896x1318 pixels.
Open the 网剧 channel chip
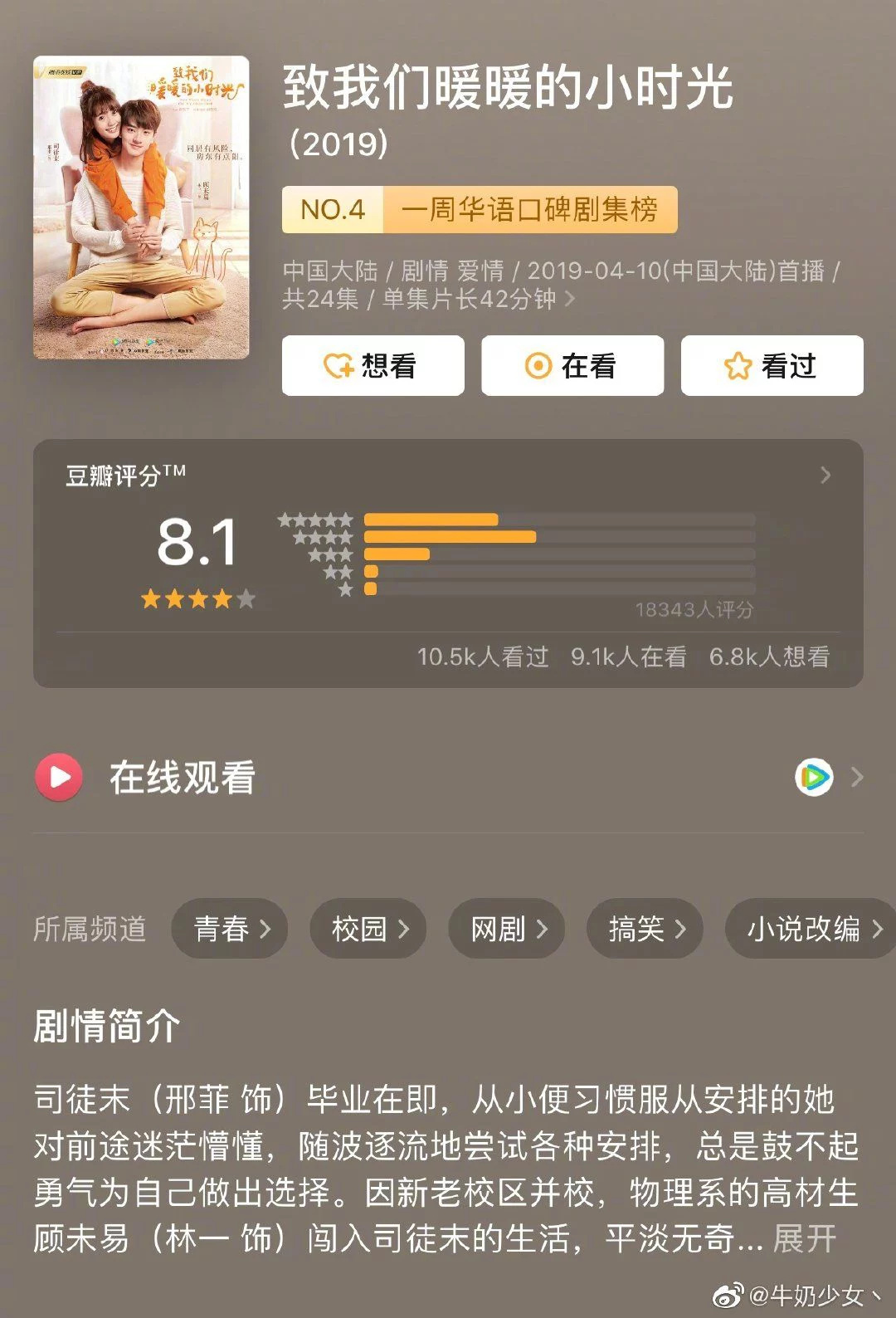pos(507,929)
